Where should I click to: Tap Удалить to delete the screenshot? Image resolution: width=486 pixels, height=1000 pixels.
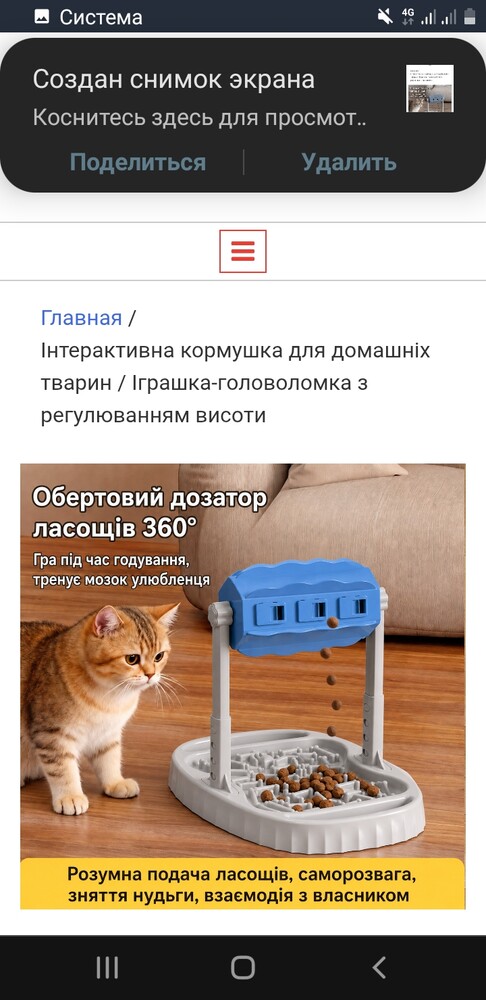click(x=349, y=162)
